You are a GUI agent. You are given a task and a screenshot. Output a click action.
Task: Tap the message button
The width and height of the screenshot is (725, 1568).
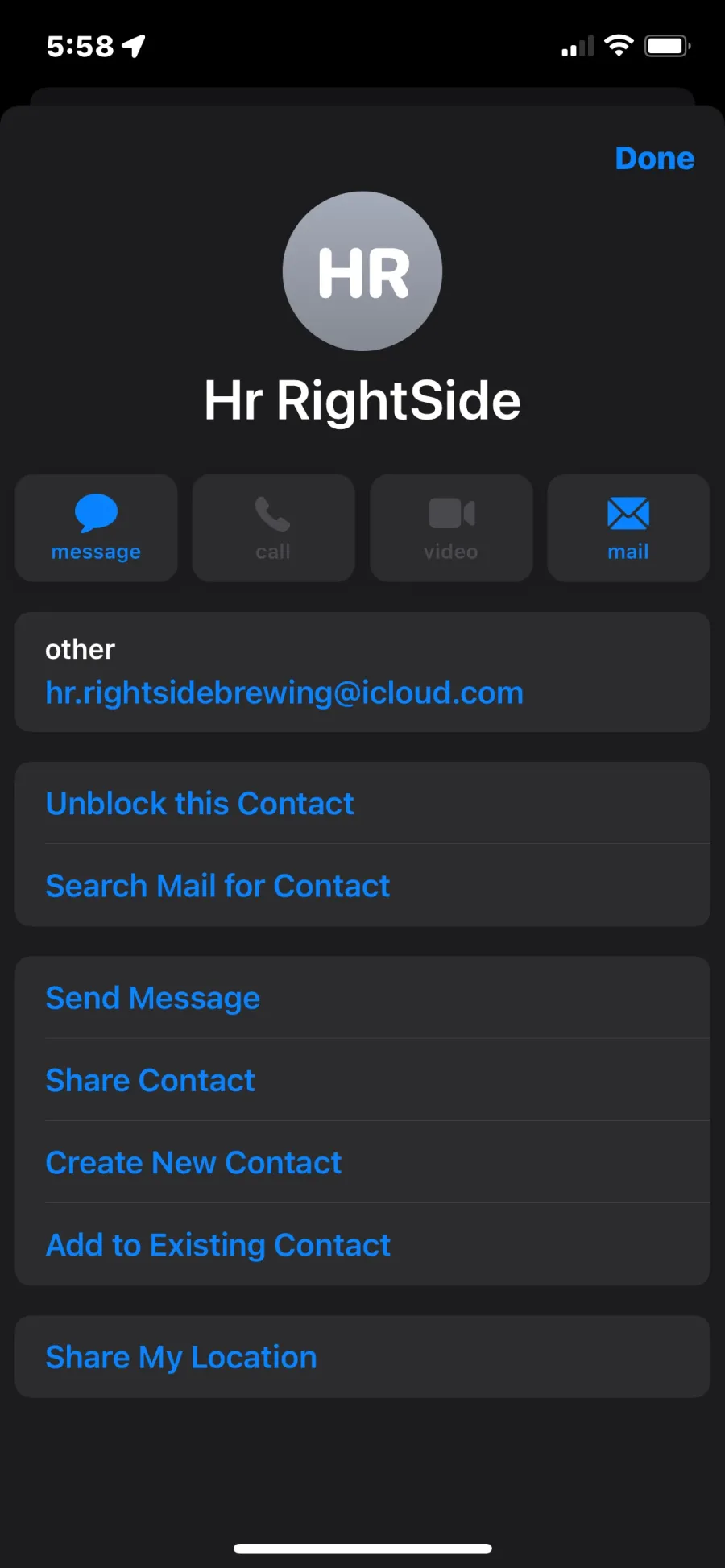[x=96, y=528]
